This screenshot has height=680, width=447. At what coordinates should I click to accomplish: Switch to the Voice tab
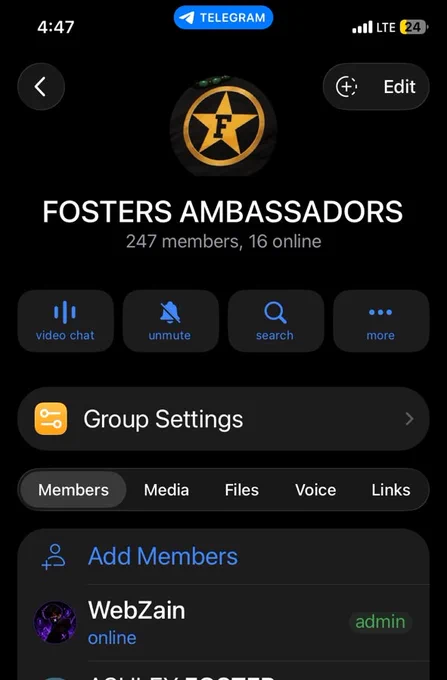[316, 490]
